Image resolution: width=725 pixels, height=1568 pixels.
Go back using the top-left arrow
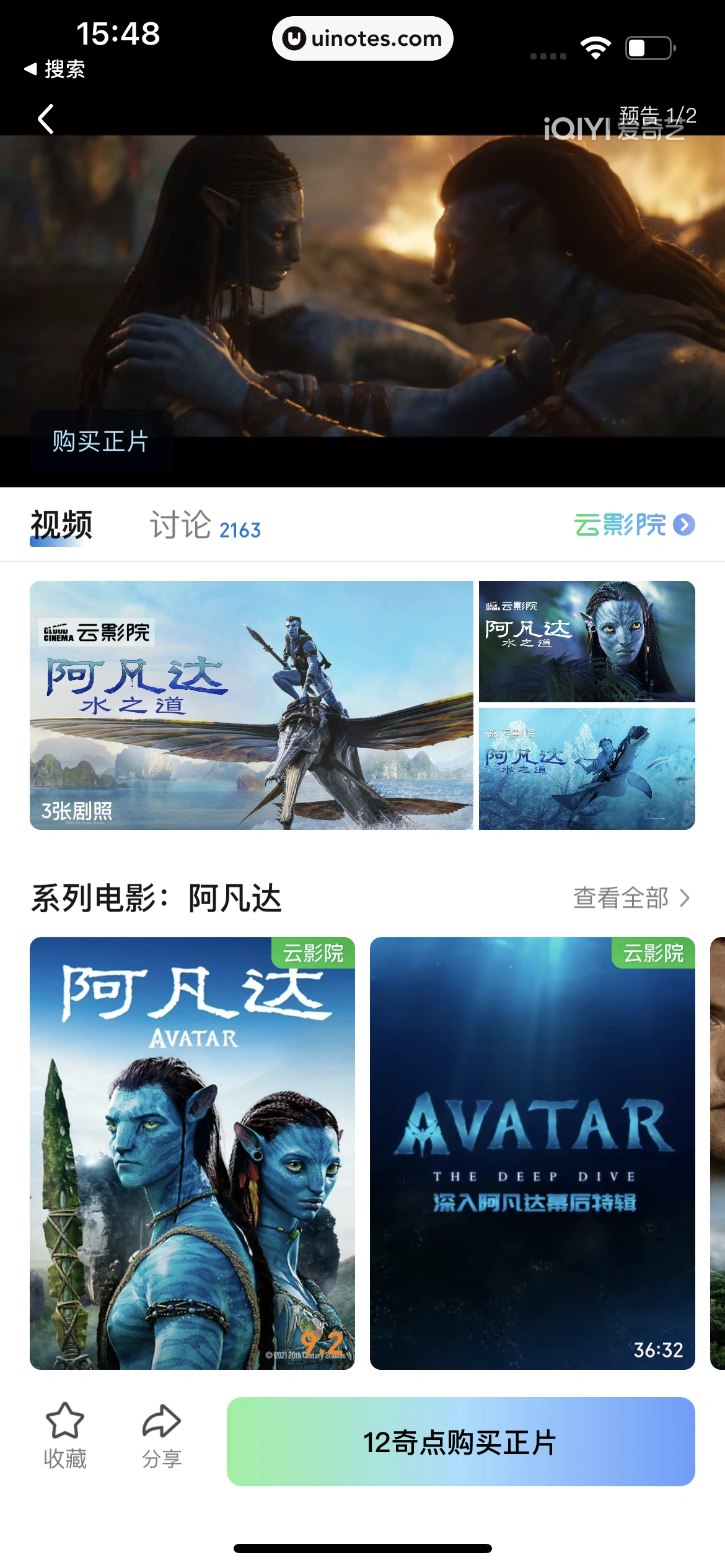(46, 119)
